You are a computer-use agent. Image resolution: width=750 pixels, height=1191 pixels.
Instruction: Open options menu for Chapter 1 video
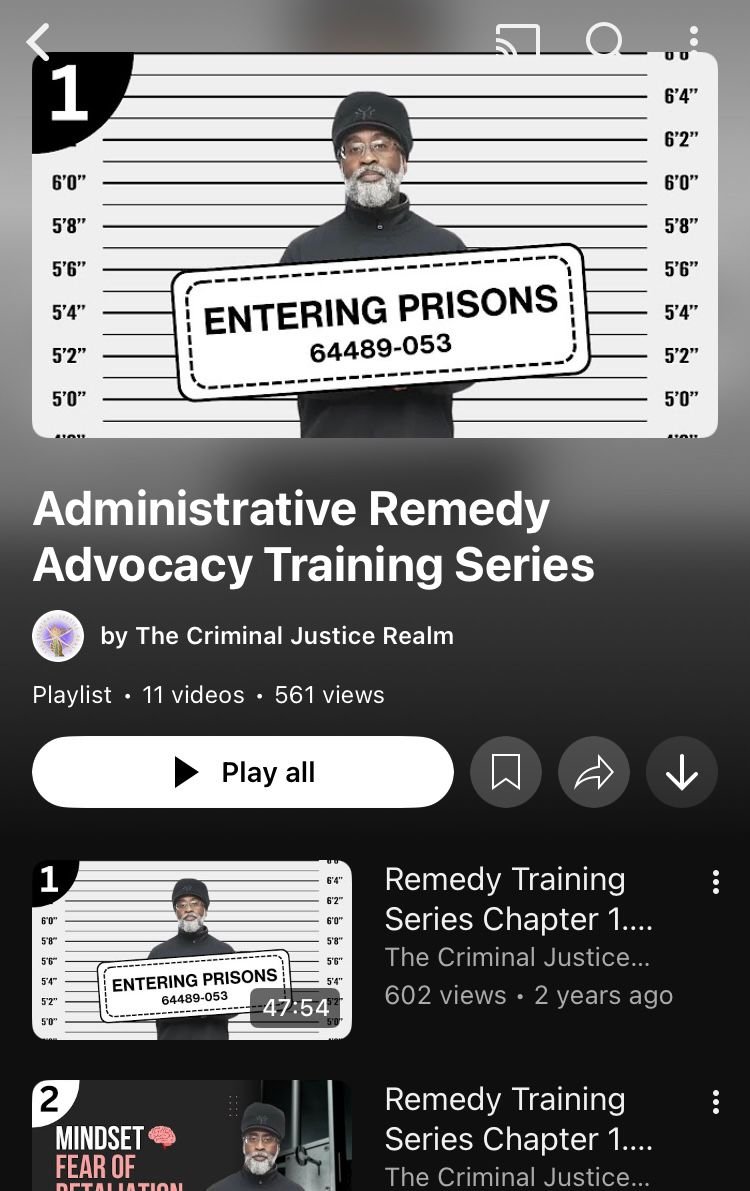(716, 880)
